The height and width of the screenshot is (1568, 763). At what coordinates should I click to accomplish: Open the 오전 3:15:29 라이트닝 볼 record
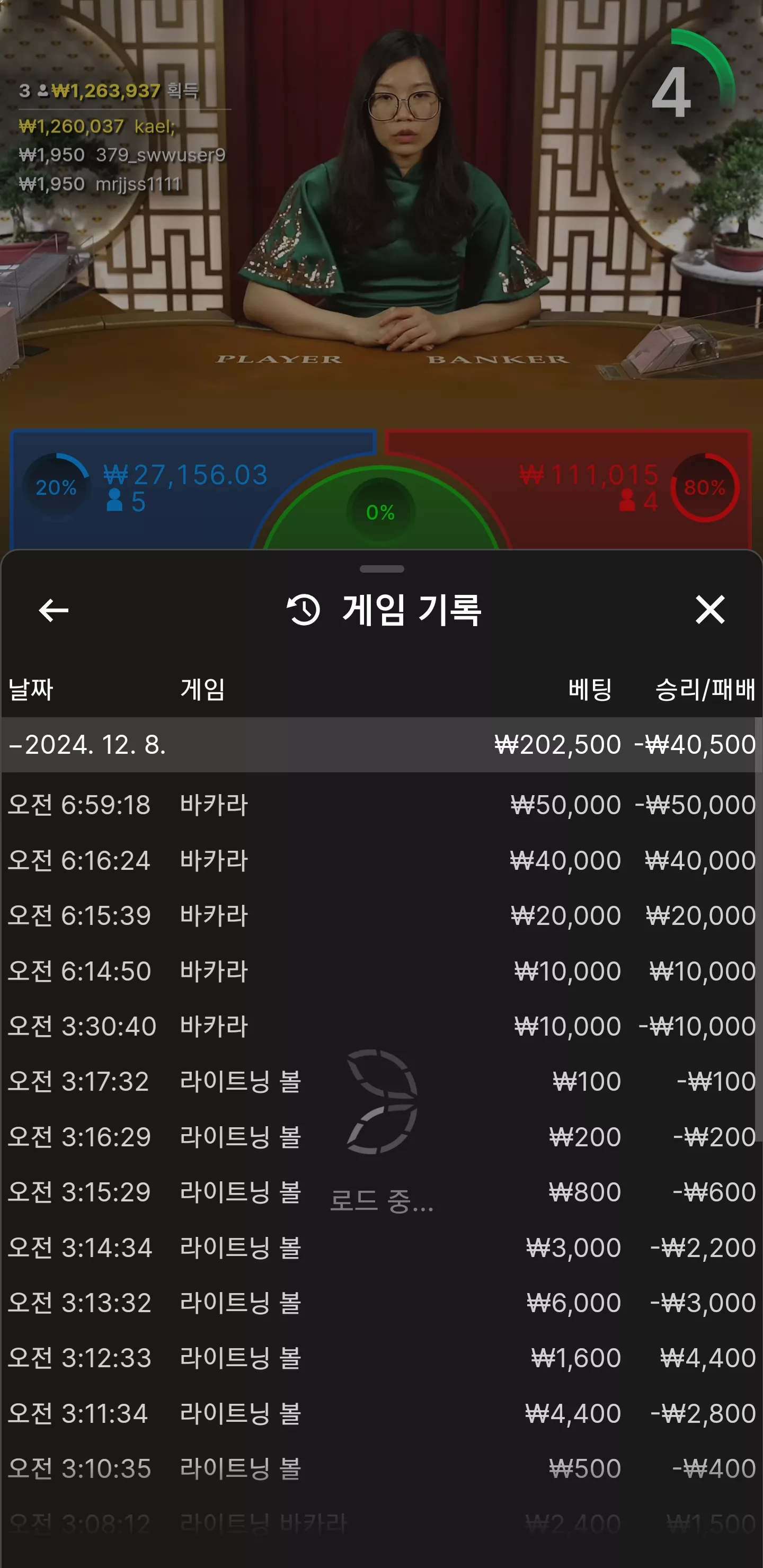pos(381,1192)
